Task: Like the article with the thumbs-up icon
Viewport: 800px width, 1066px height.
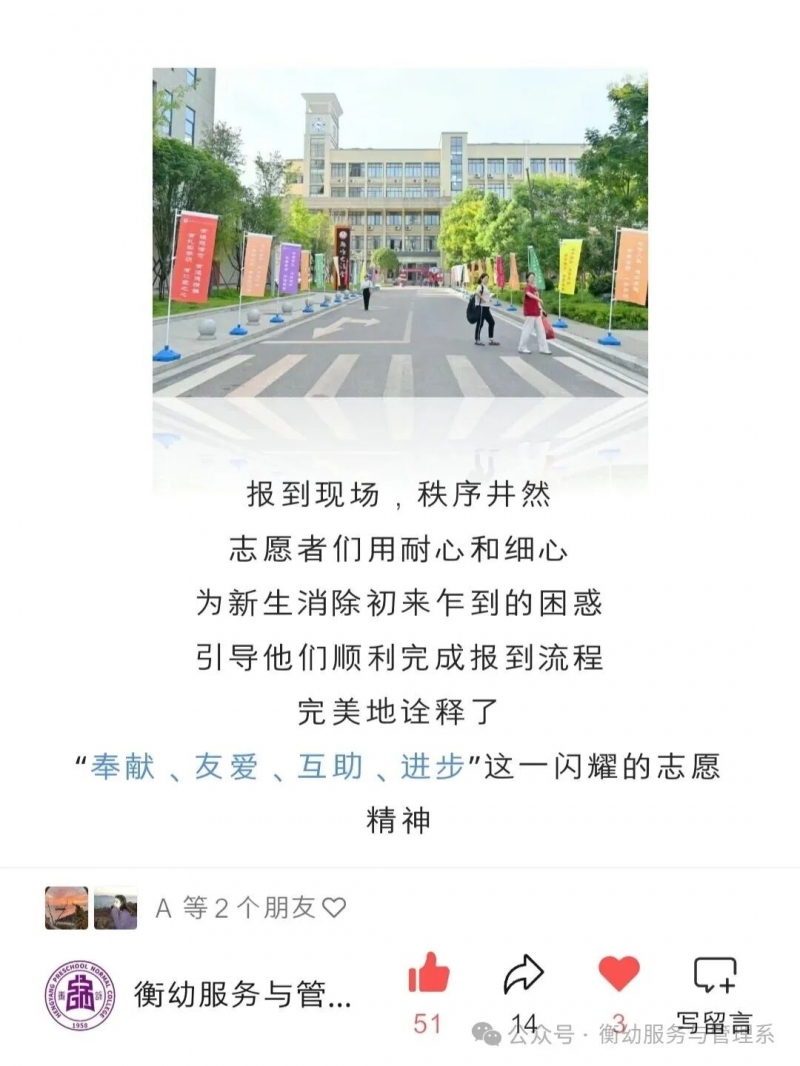Action: (x=429, y=973)
